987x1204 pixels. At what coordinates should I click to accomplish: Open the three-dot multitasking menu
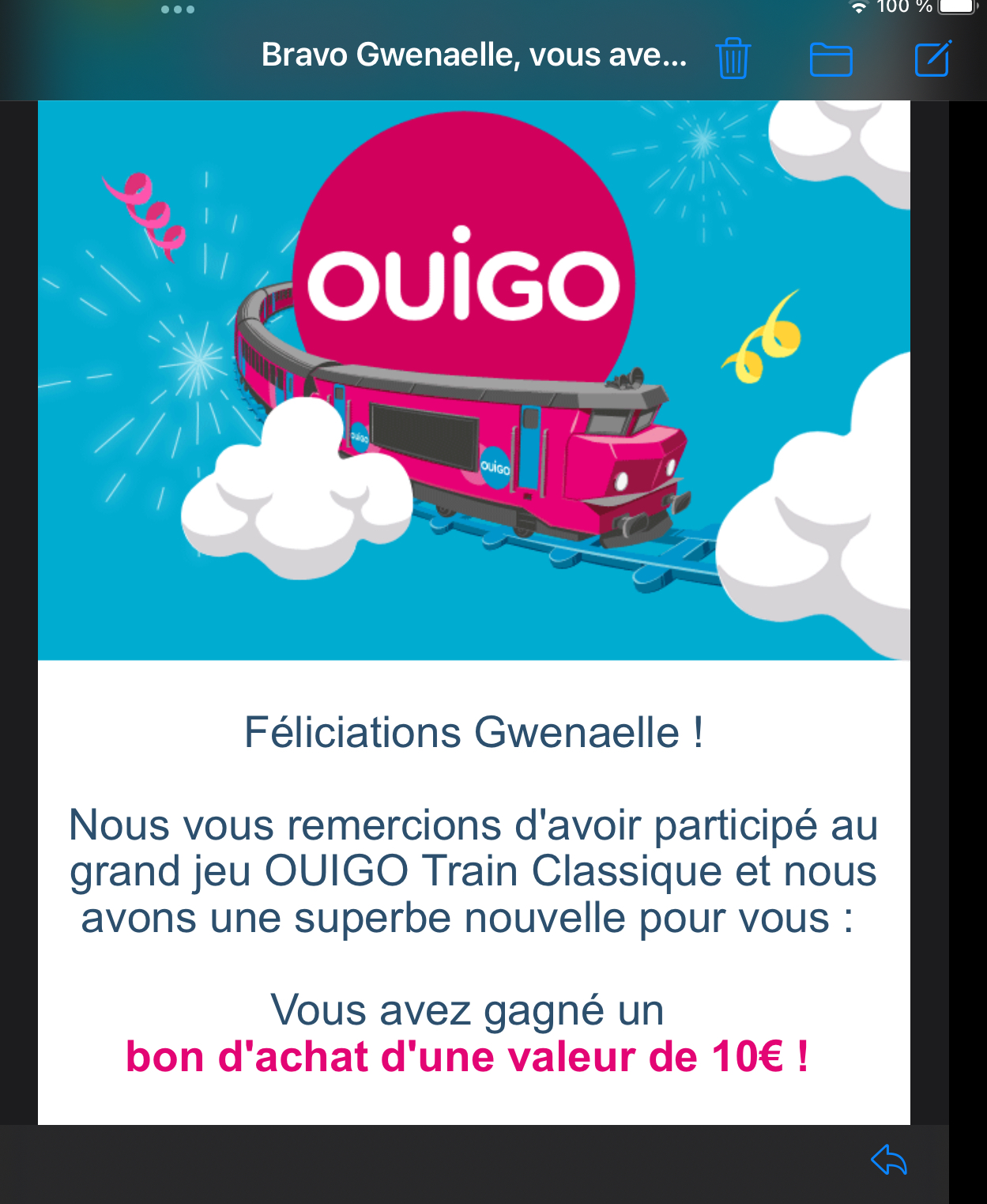click(177, 9)
